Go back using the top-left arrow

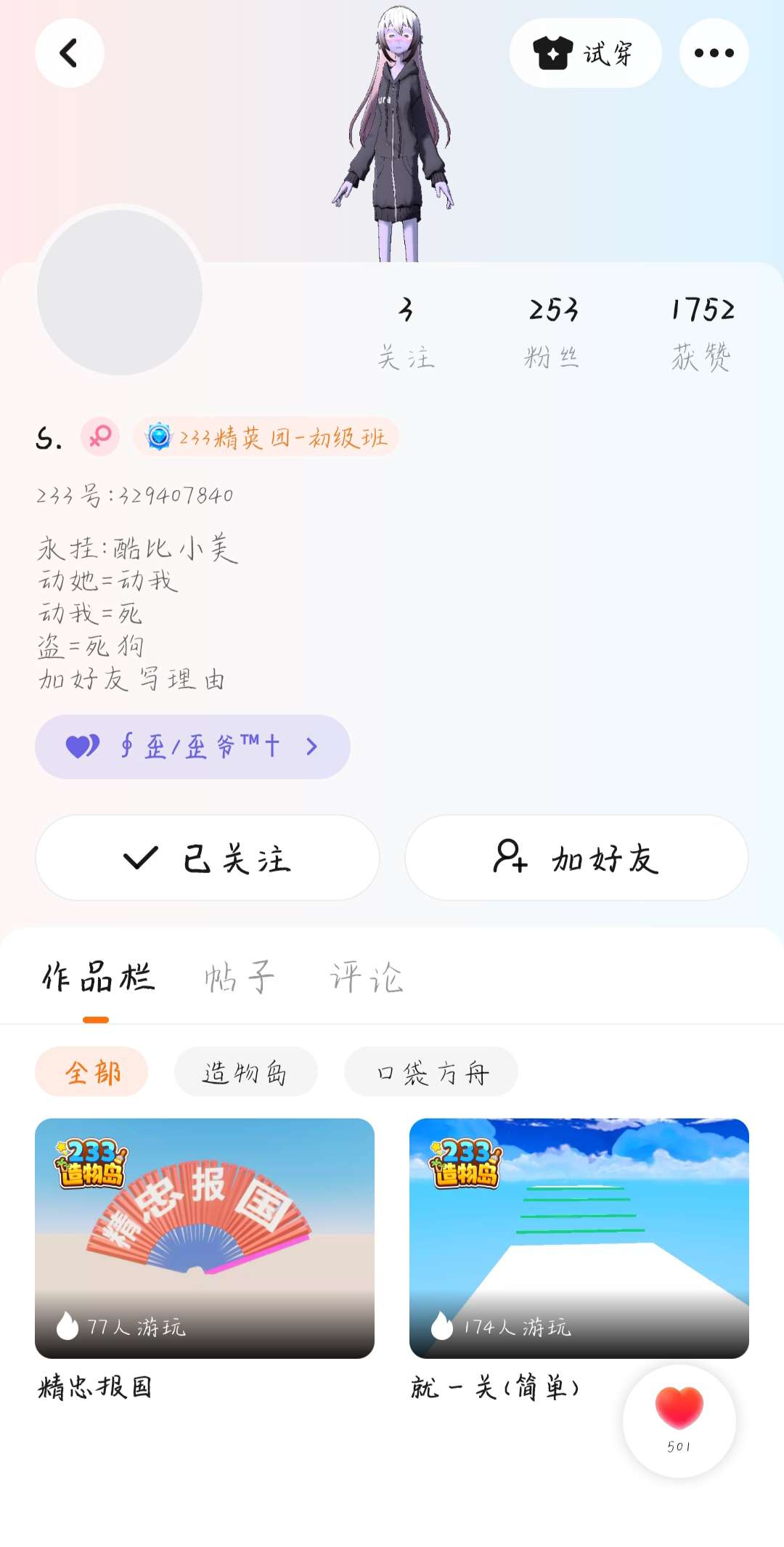click(x=69, y=53)
